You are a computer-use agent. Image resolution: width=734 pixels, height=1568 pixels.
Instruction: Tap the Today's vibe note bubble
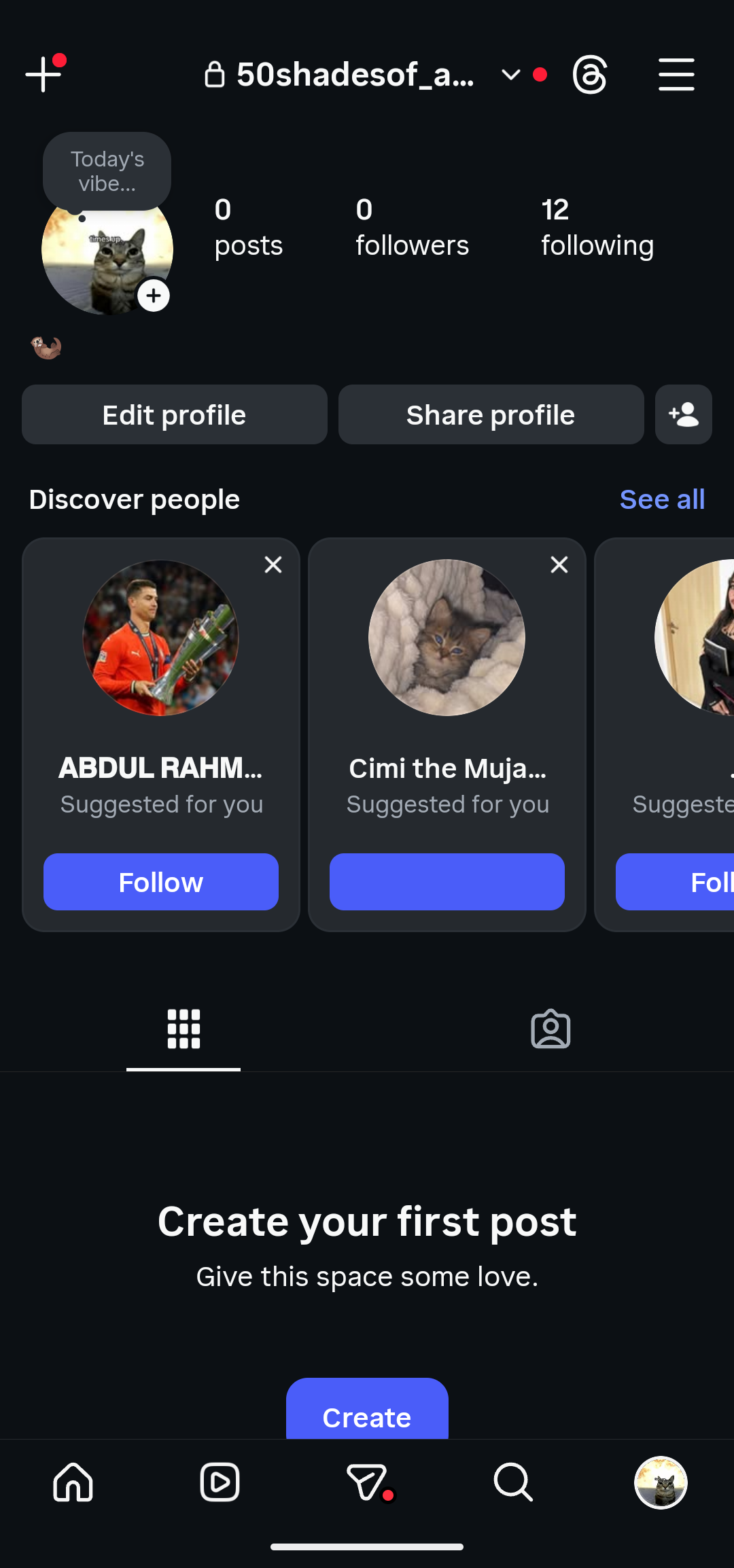pos(107,171)
